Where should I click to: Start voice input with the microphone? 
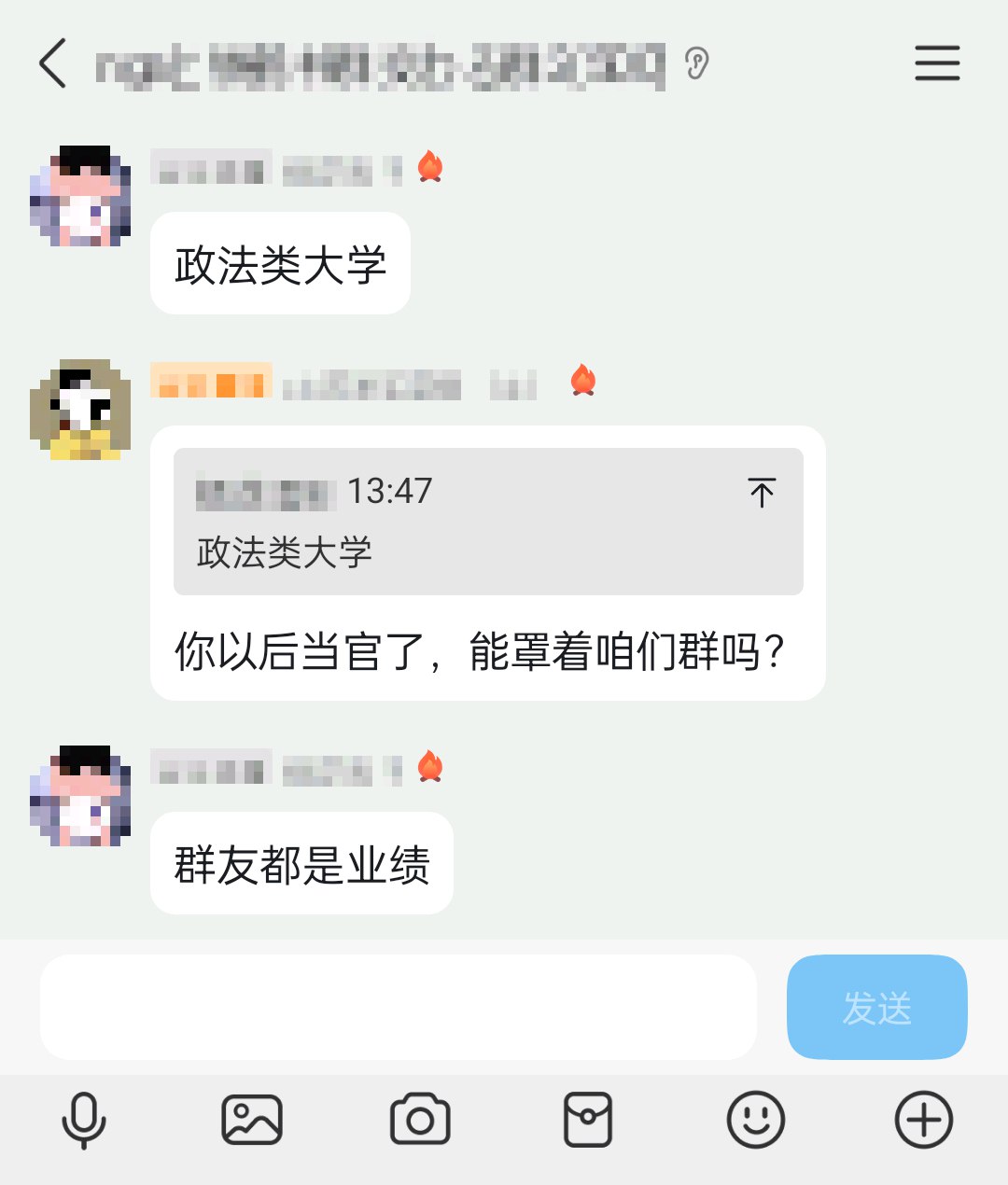coord(84,1120)
